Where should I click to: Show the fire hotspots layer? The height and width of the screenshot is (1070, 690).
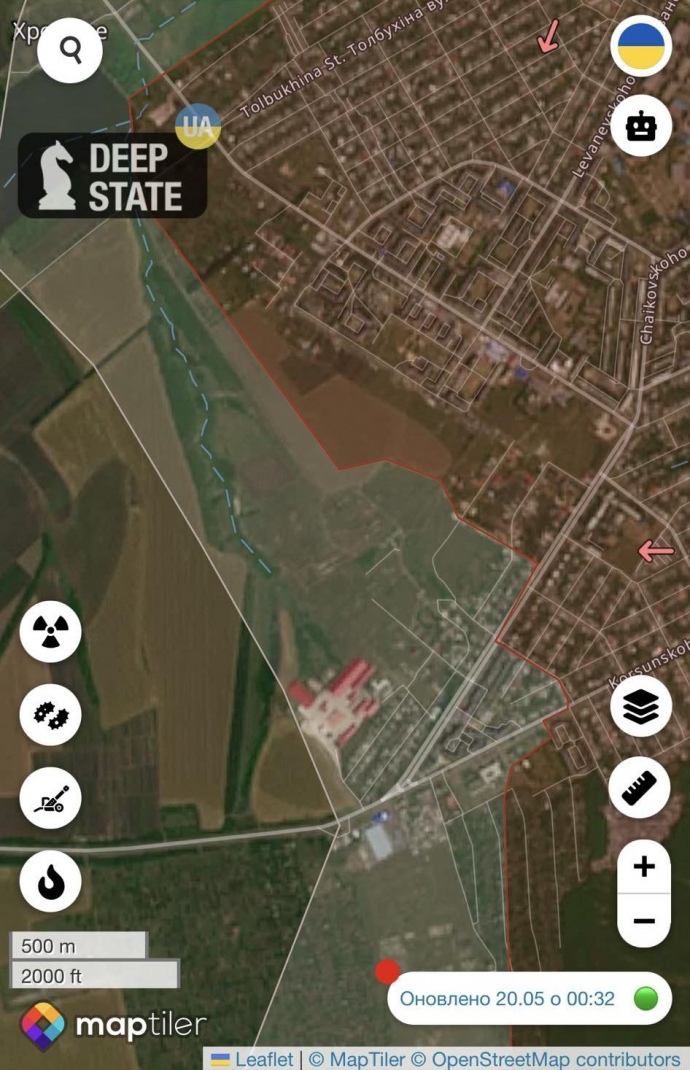point(50,881)
